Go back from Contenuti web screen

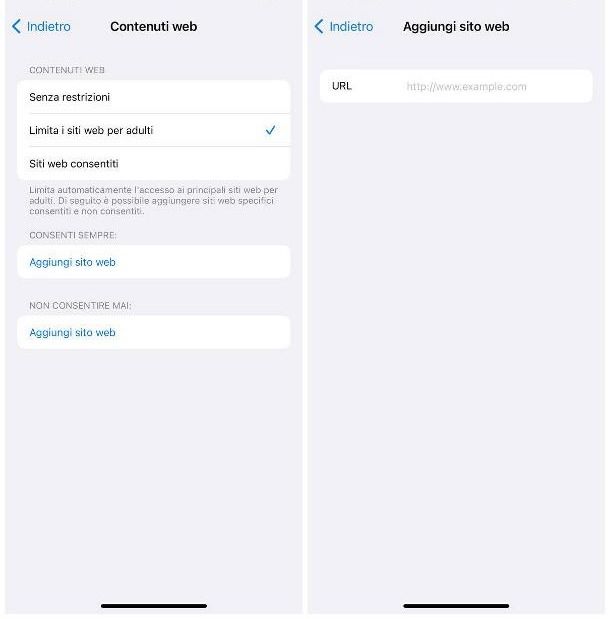42,26
